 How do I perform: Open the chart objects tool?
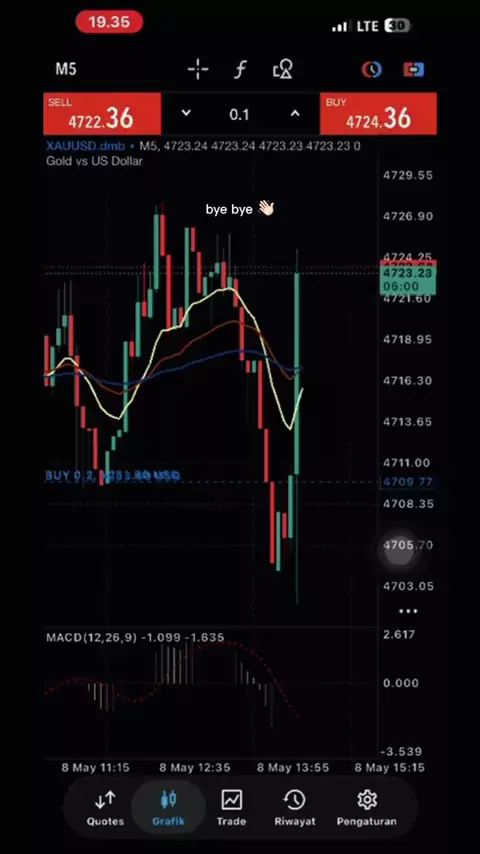pyautogui.click(x=282, y=70)
